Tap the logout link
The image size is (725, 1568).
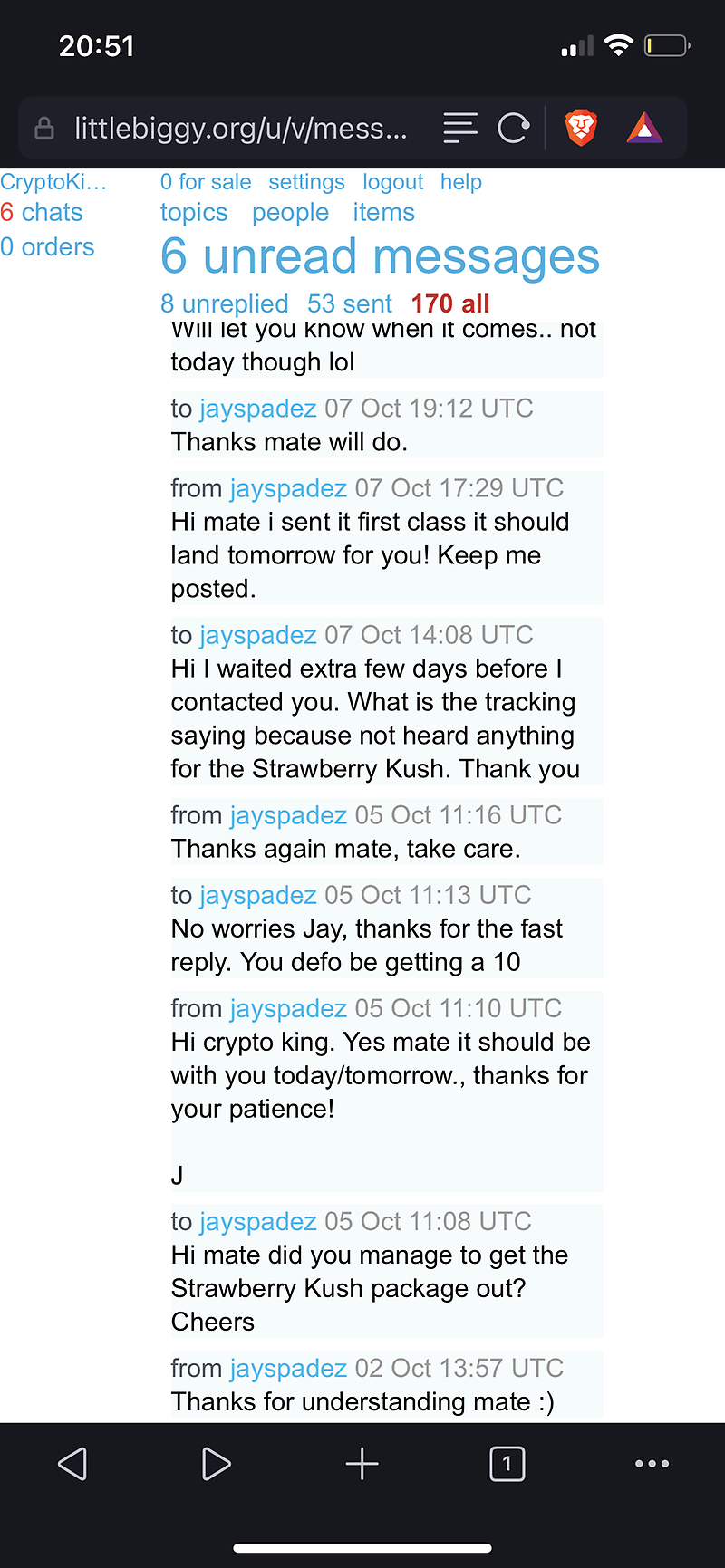point(392,181)
